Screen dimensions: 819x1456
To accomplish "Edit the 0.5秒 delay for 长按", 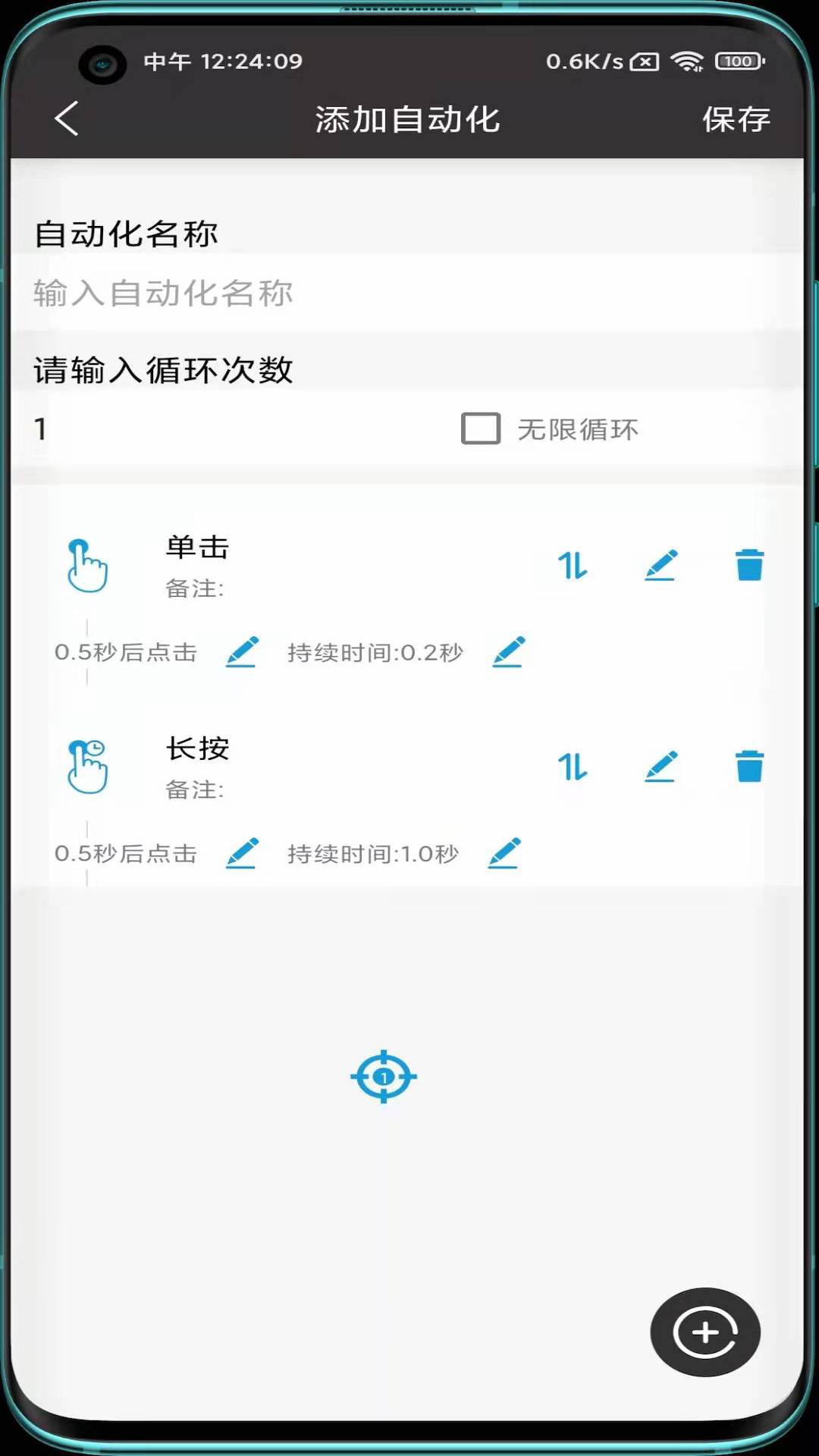I will [x=243, y=852].
